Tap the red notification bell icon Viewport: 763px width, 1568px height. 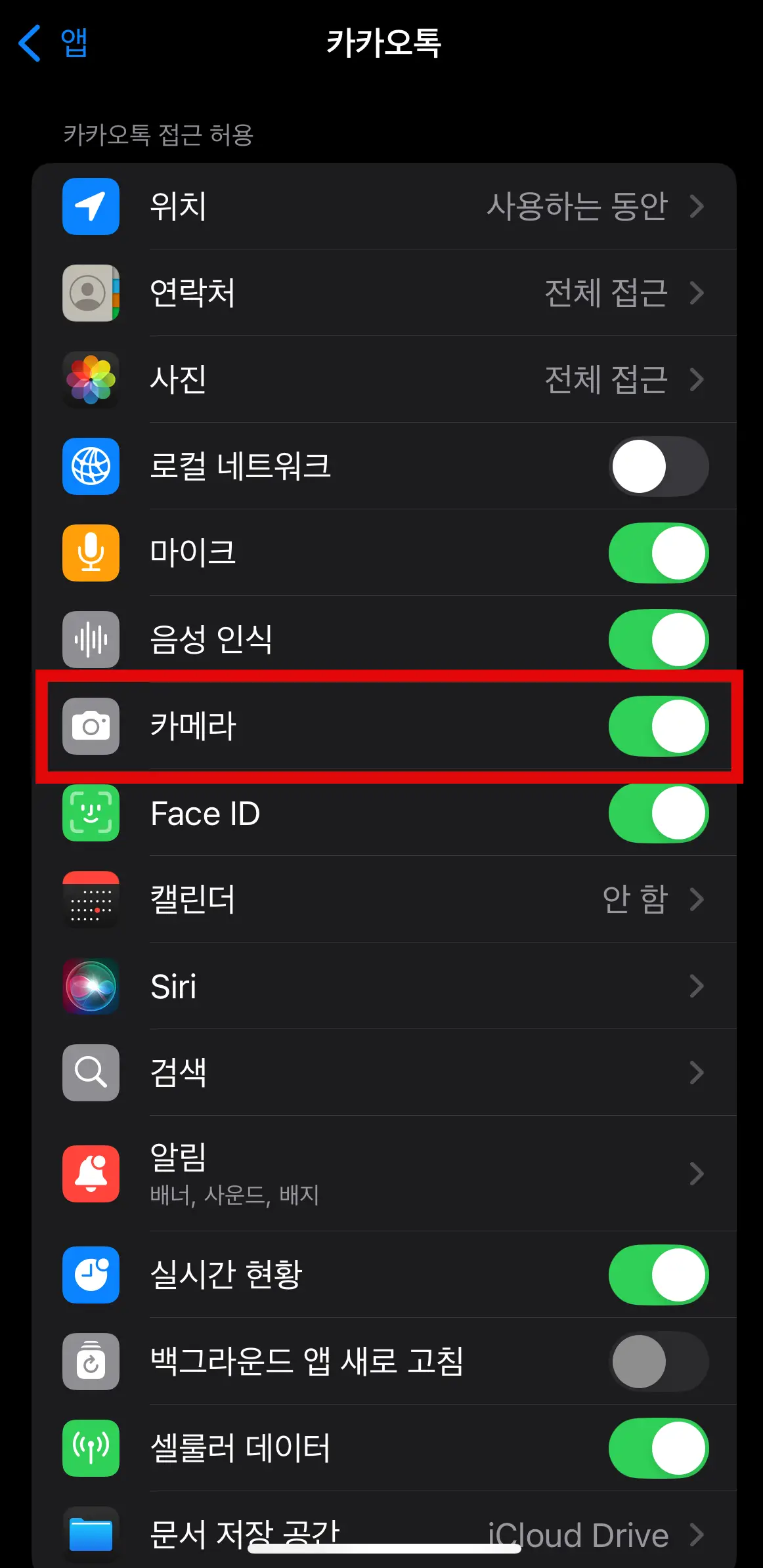click(x=91, y=1174)
